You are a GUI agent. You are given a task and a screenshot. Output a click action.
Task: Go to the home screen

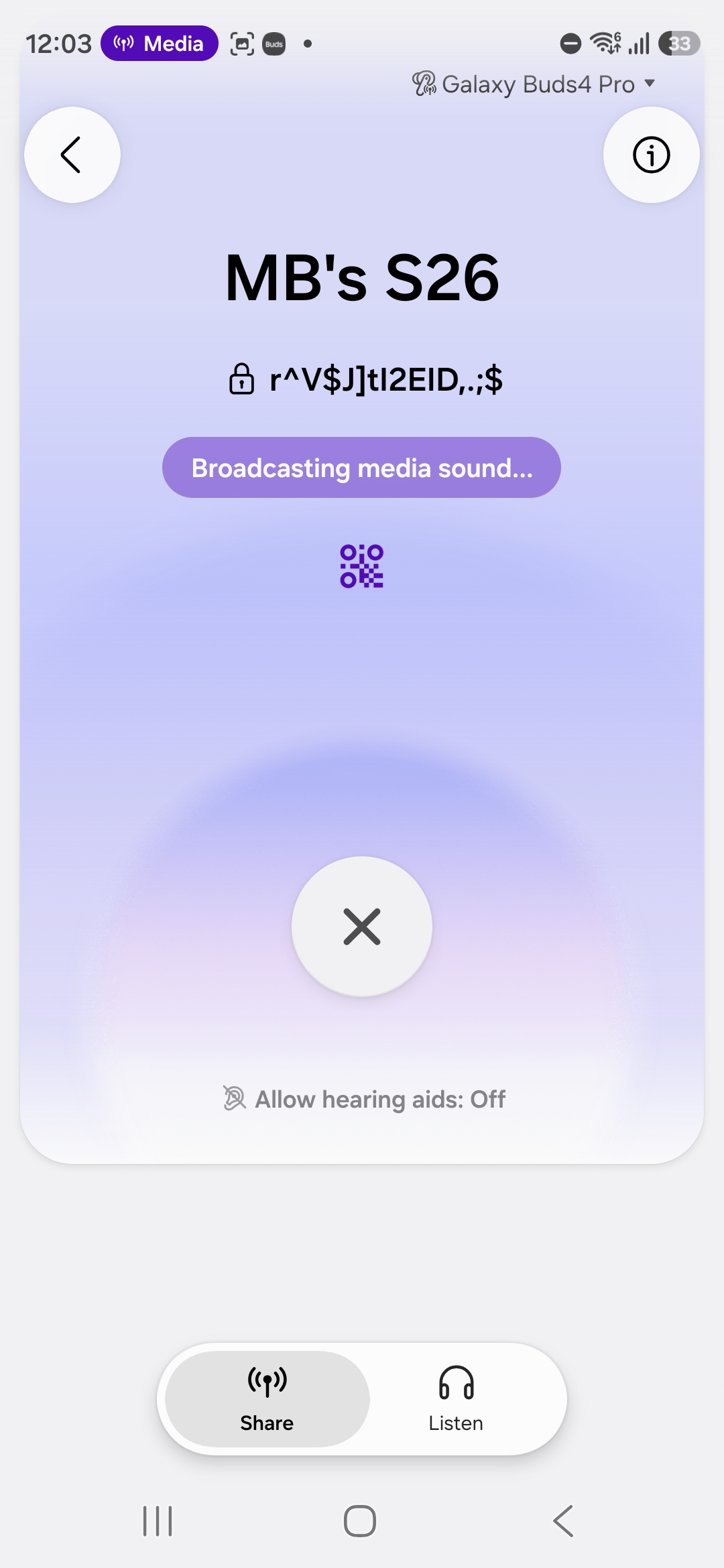point(360,1521)
